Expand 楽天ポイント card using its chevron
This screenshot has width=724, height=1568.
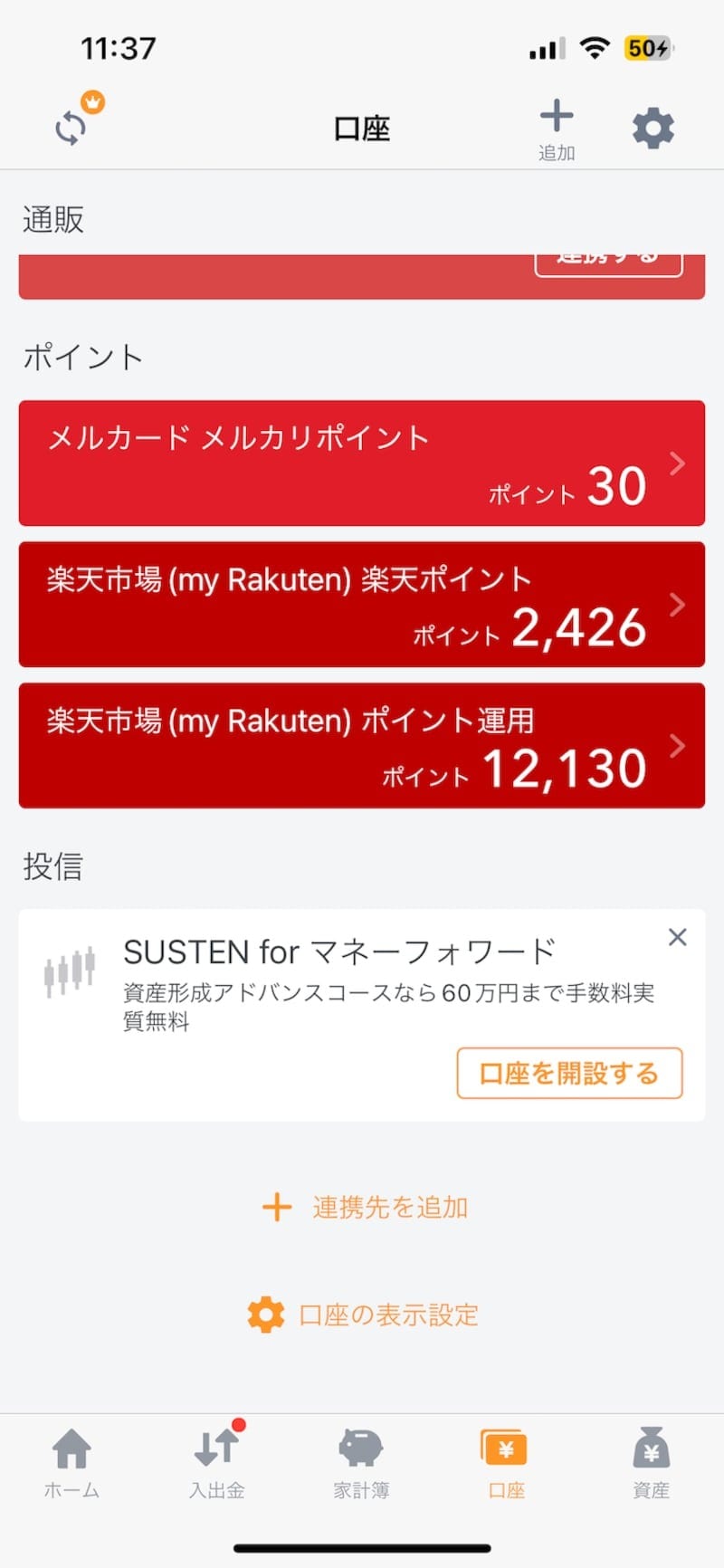pos(677,604)
